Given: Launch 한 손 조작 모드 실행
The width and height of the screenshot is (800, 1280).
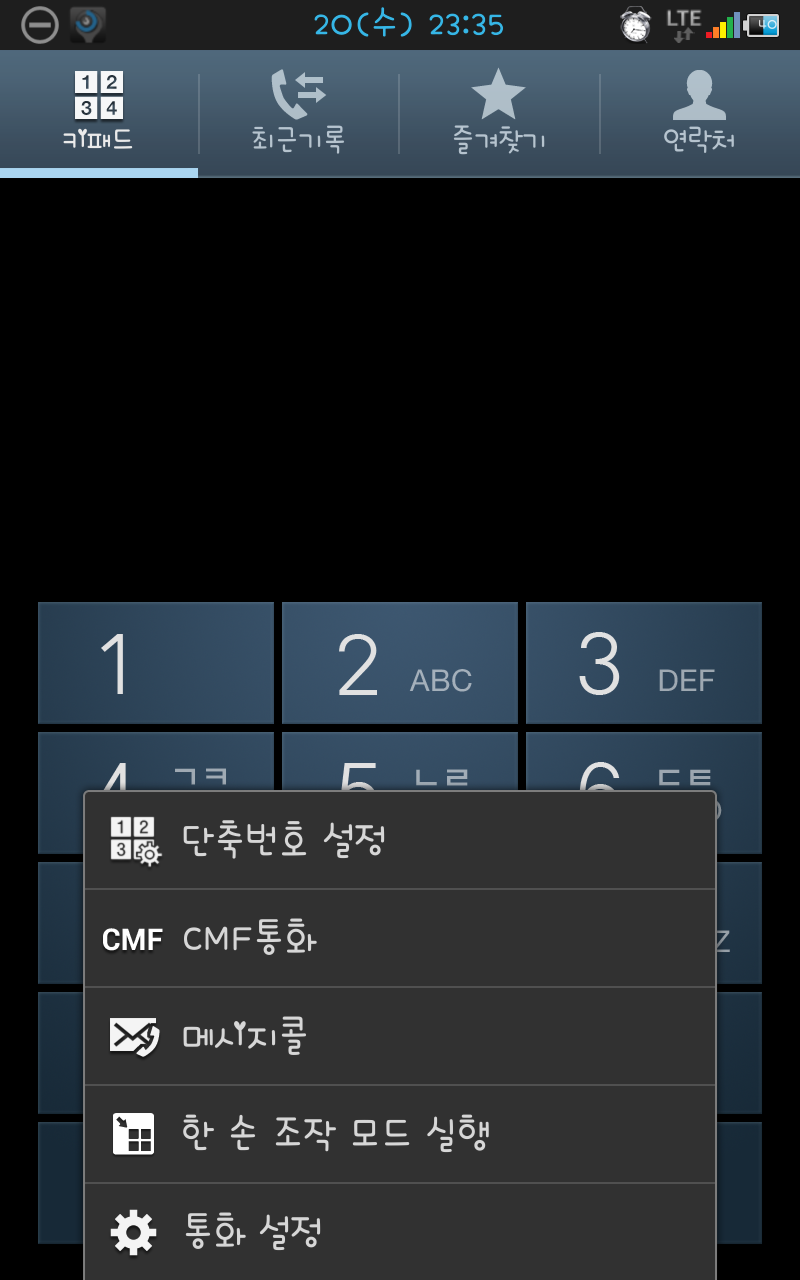Looking at the screenshot, I should click(x=400, y=1134).
